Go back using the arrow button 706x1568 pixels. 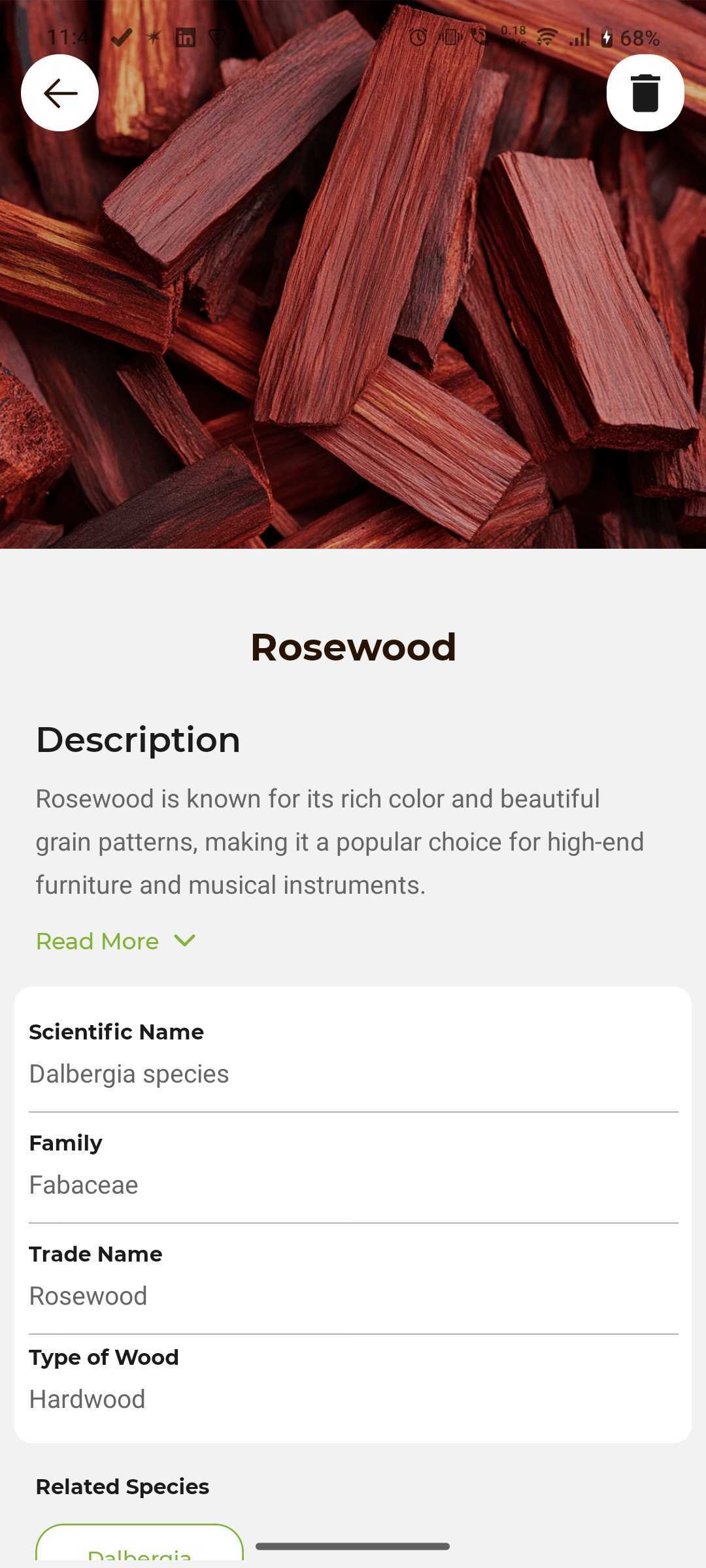[x=60, y=93]
